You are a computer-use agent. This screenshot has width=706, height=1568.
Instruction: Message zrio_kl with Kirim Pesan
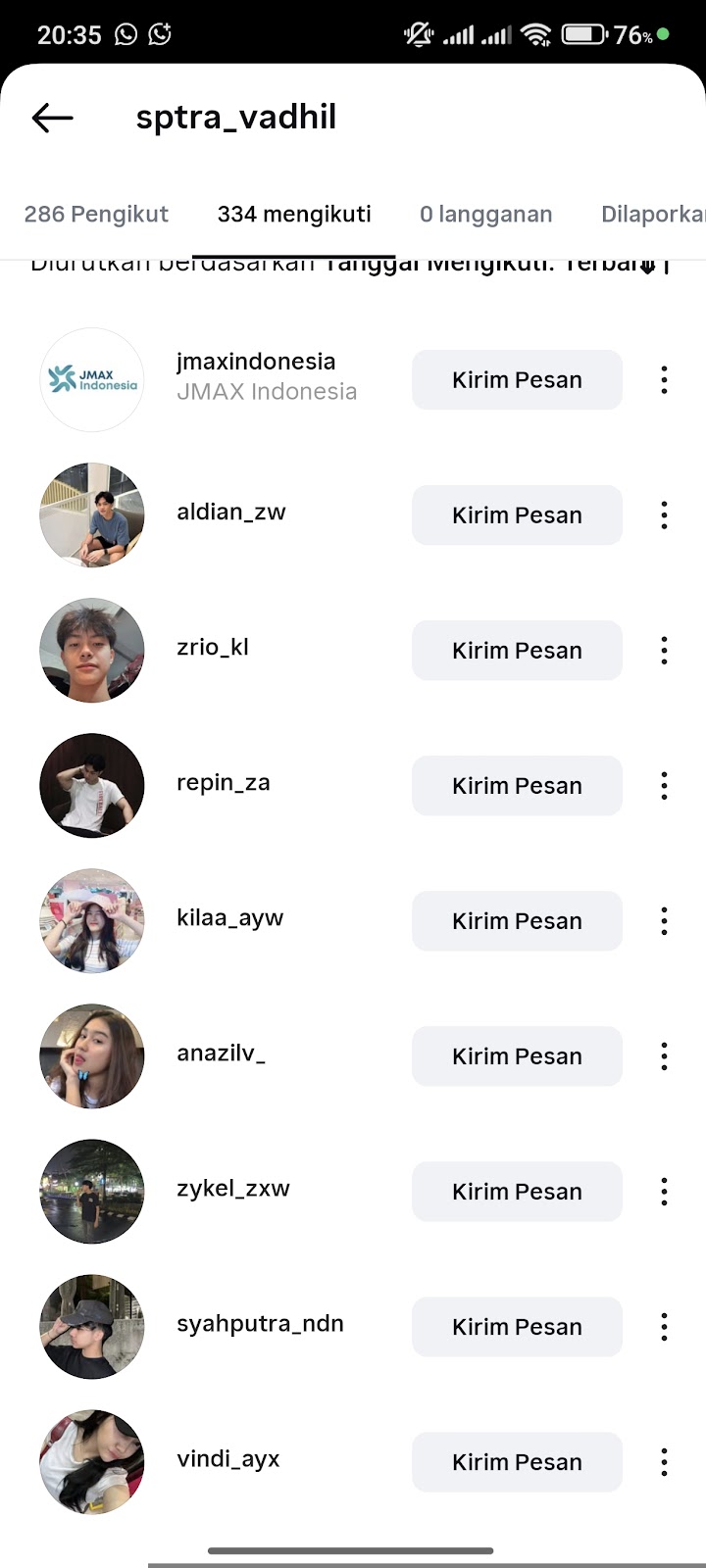click(517, 651)
